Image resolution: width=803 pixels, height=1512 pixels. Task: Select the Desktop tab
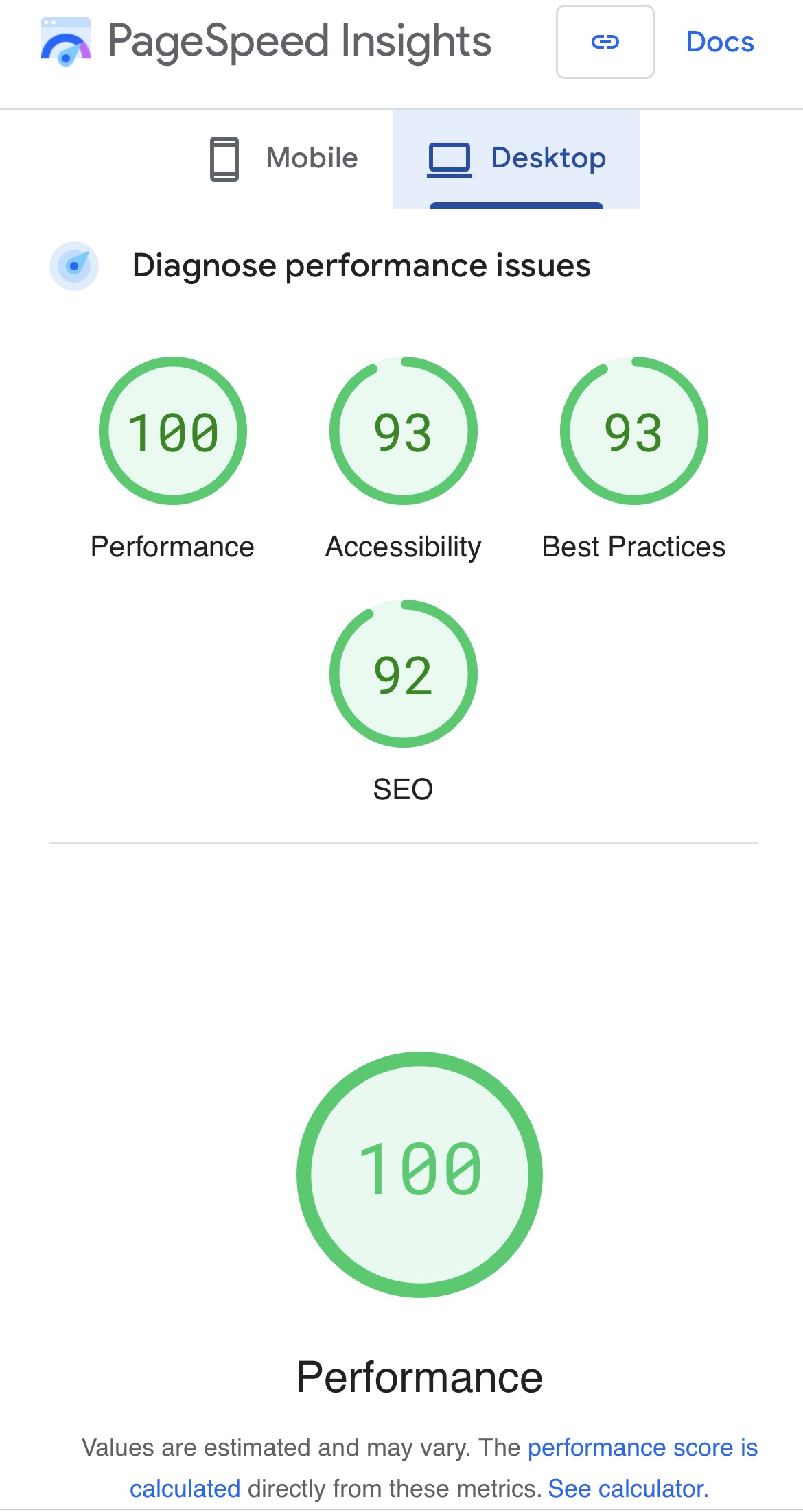click(516, 158)
